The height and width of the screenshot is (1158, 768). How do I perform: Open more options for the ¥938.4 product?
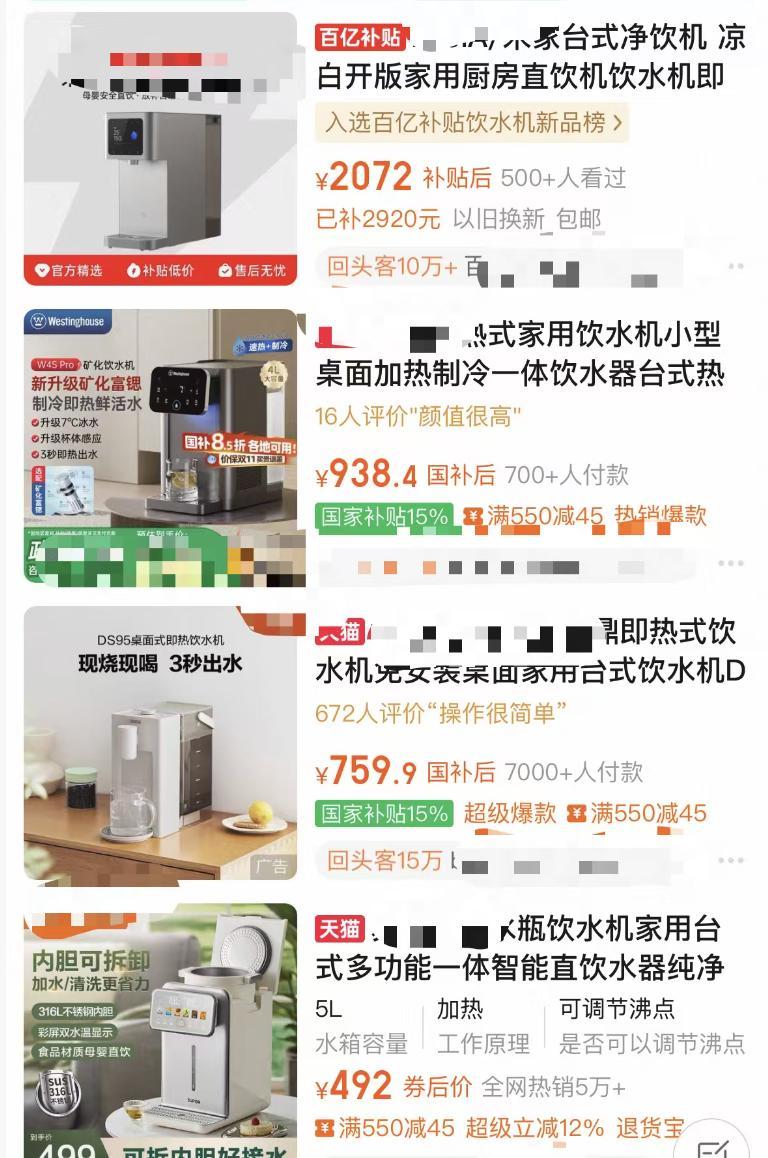click(736, 564)
